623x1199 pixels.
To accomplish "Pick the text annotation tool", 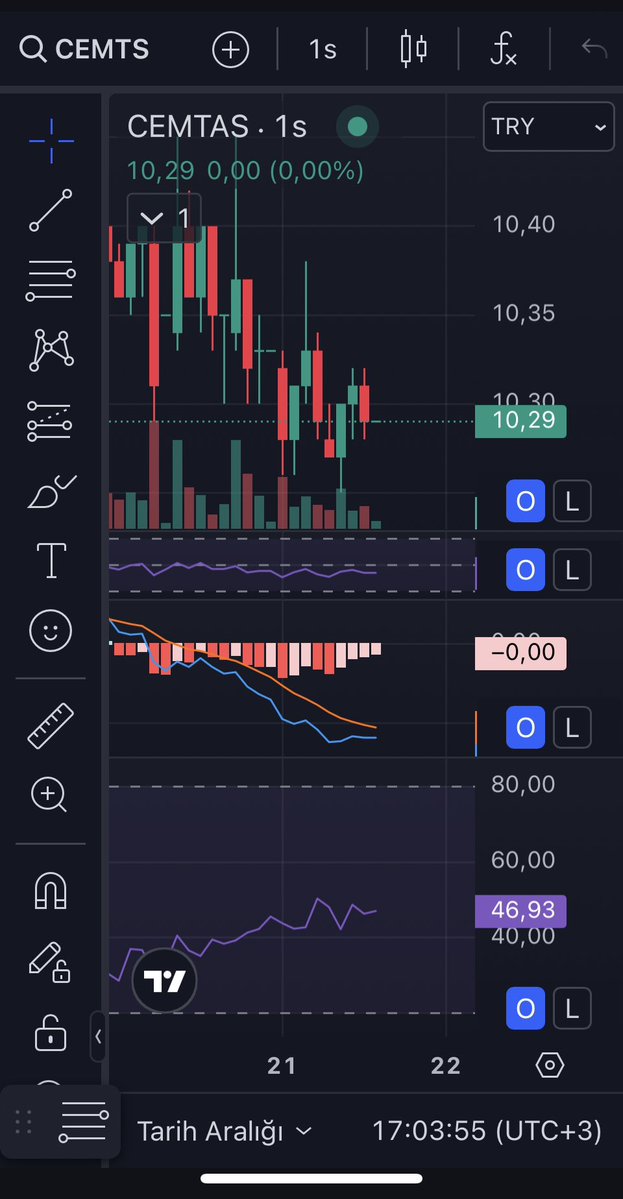I will click(50, 561).
